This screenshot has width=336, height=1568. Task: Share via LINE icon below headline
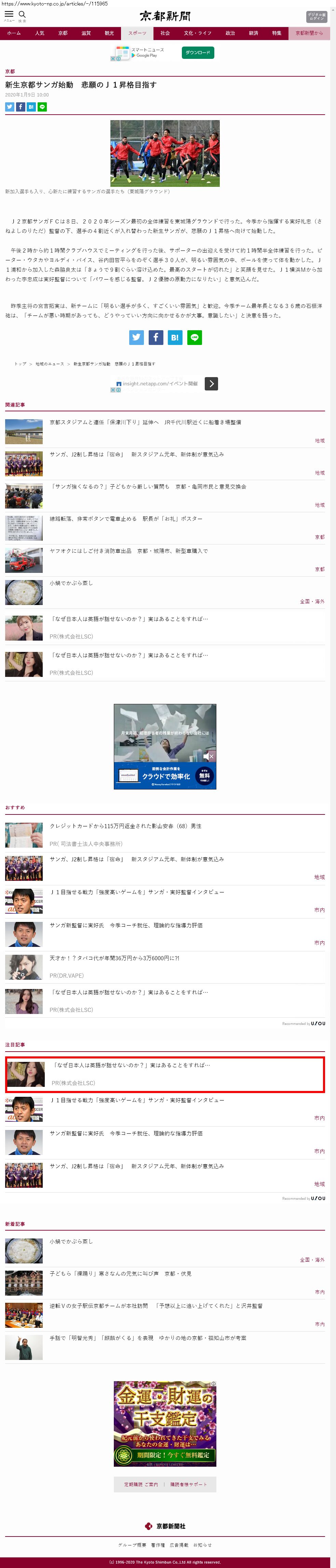pyautogui.click(x=42, y=106)
